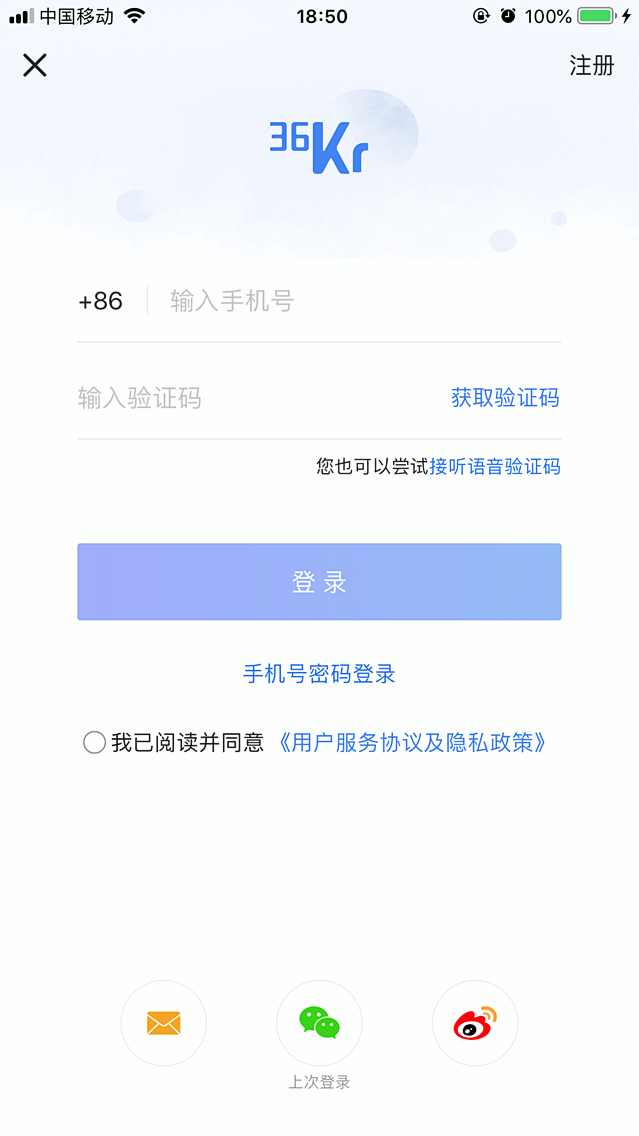Tap 获取验证码 to request a code
The image size is (639, 1136).
(505, 398)
